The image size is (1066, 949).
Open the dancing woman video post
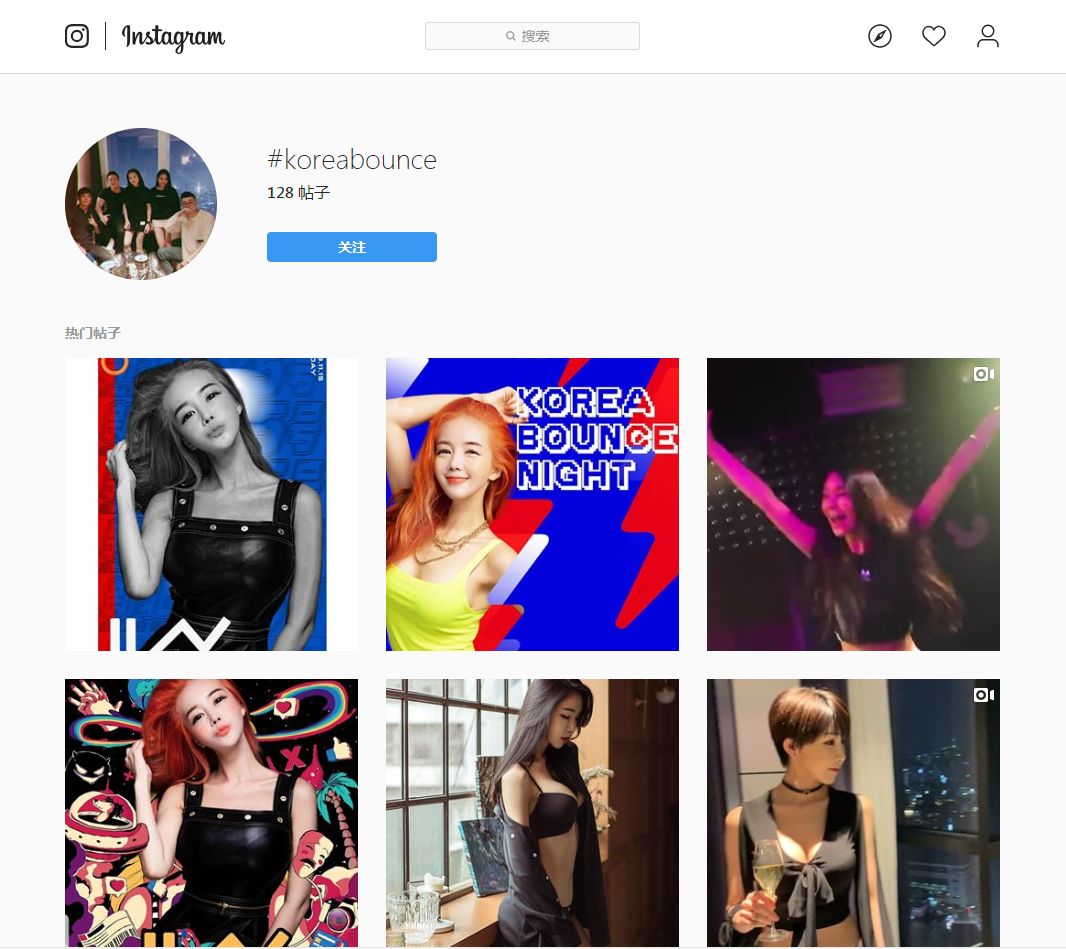pyautogui.click(x=853, y=504)
